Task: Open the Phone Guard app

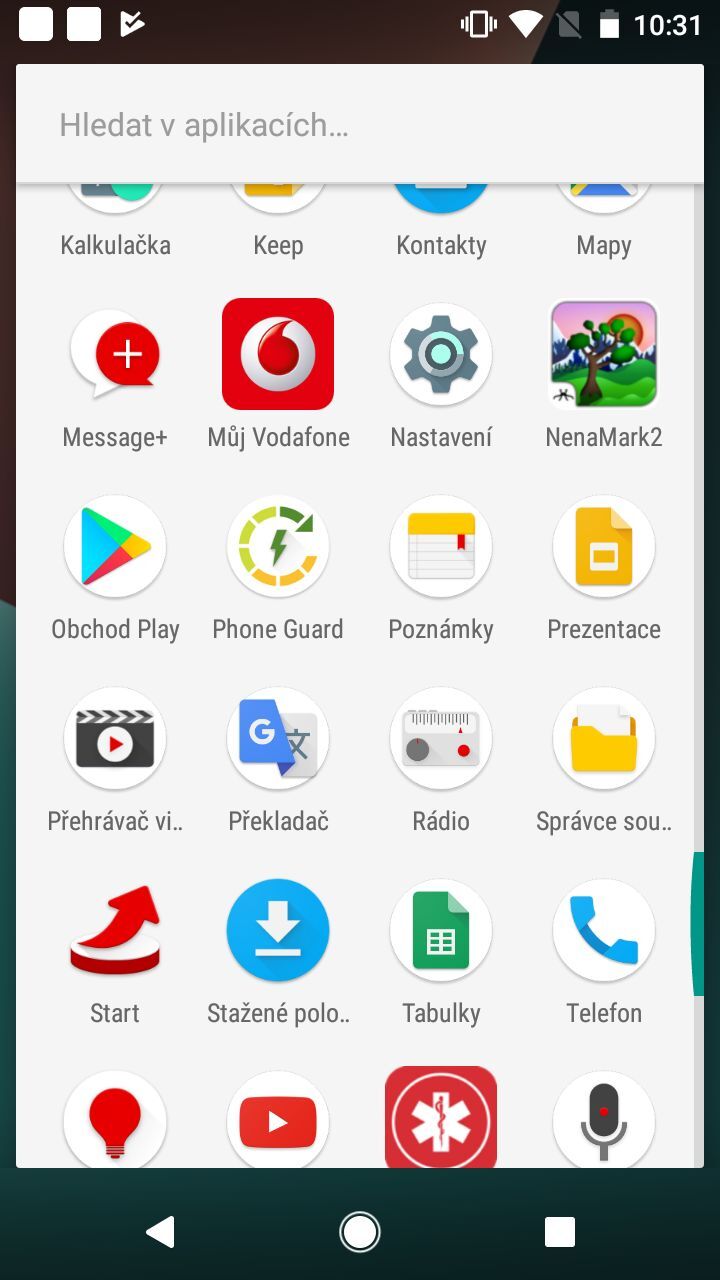Action: click(277, 547)
